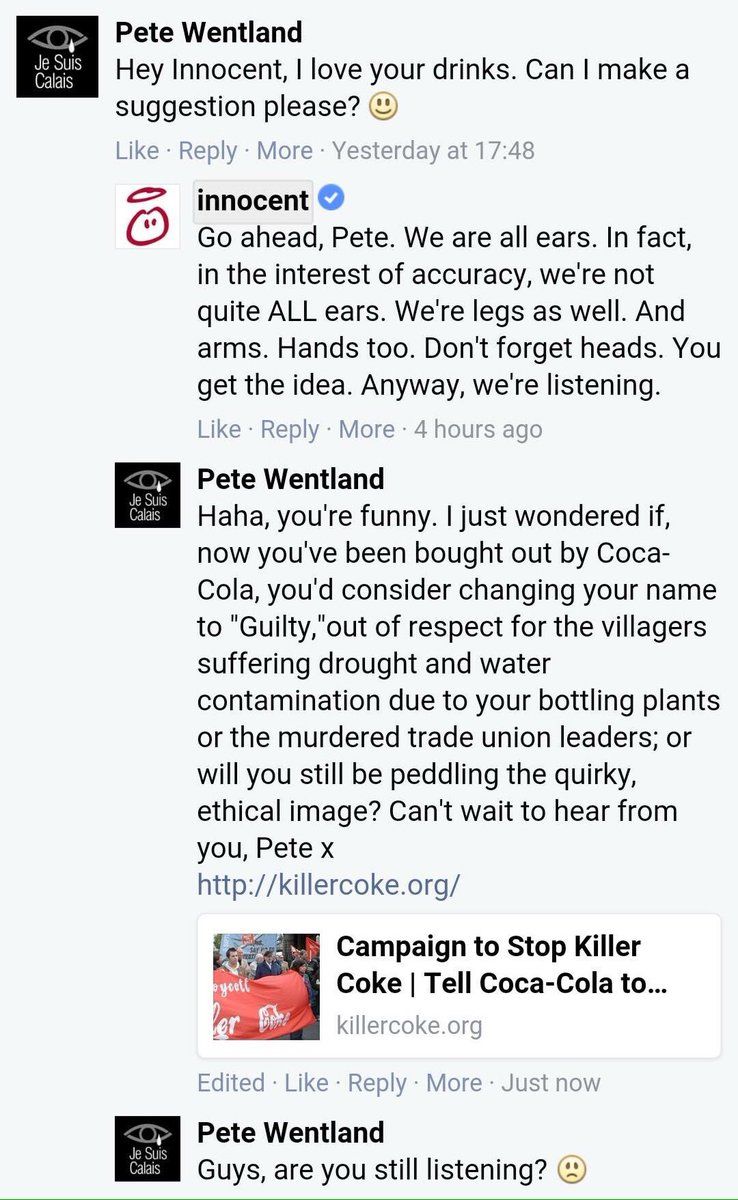This screenshot has height=1200, width=738.
Task: Reply to innocent's comment from 4 hours ago
Action: [289, 429]
